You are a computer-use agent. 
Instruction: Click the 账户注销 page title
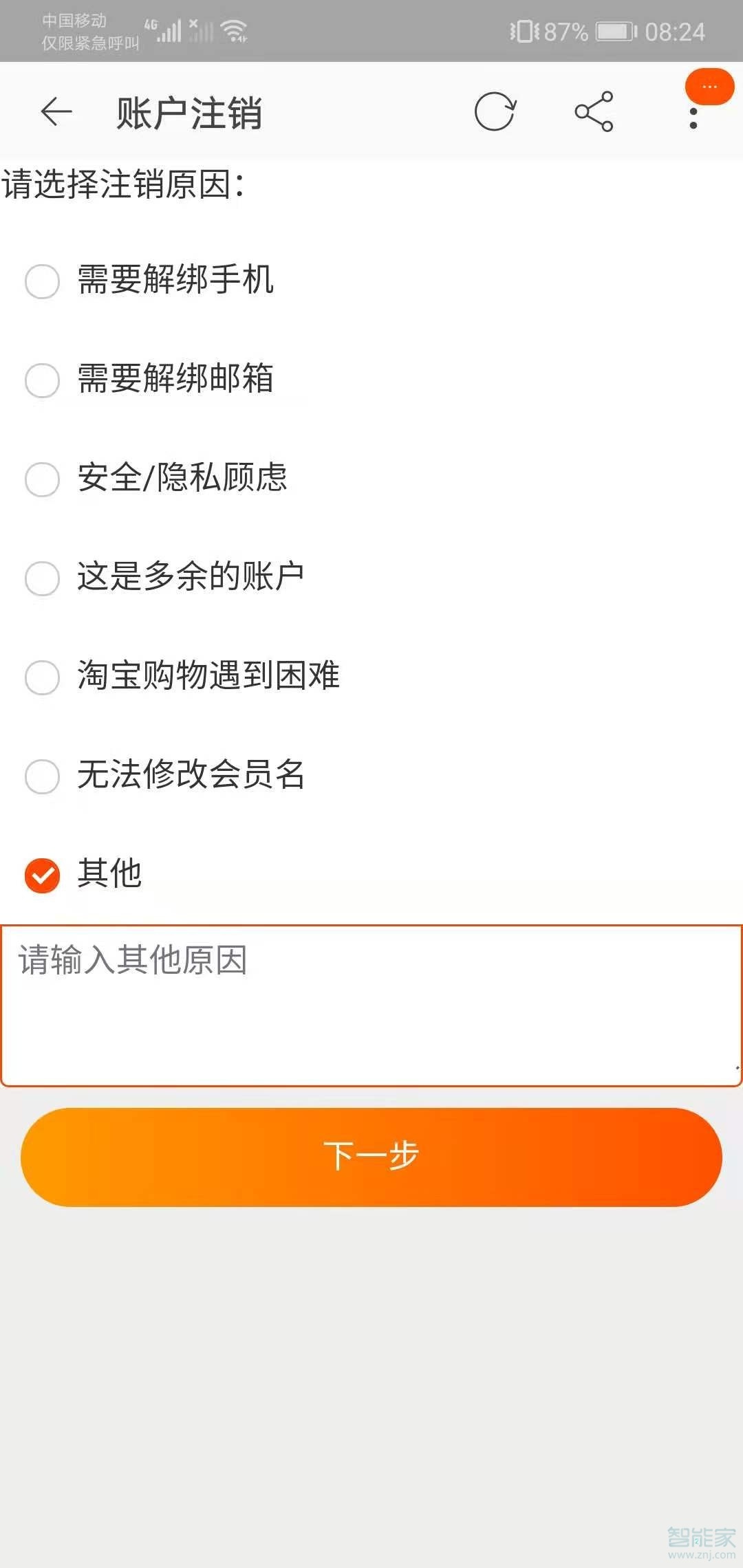click(x=190, y=112)
